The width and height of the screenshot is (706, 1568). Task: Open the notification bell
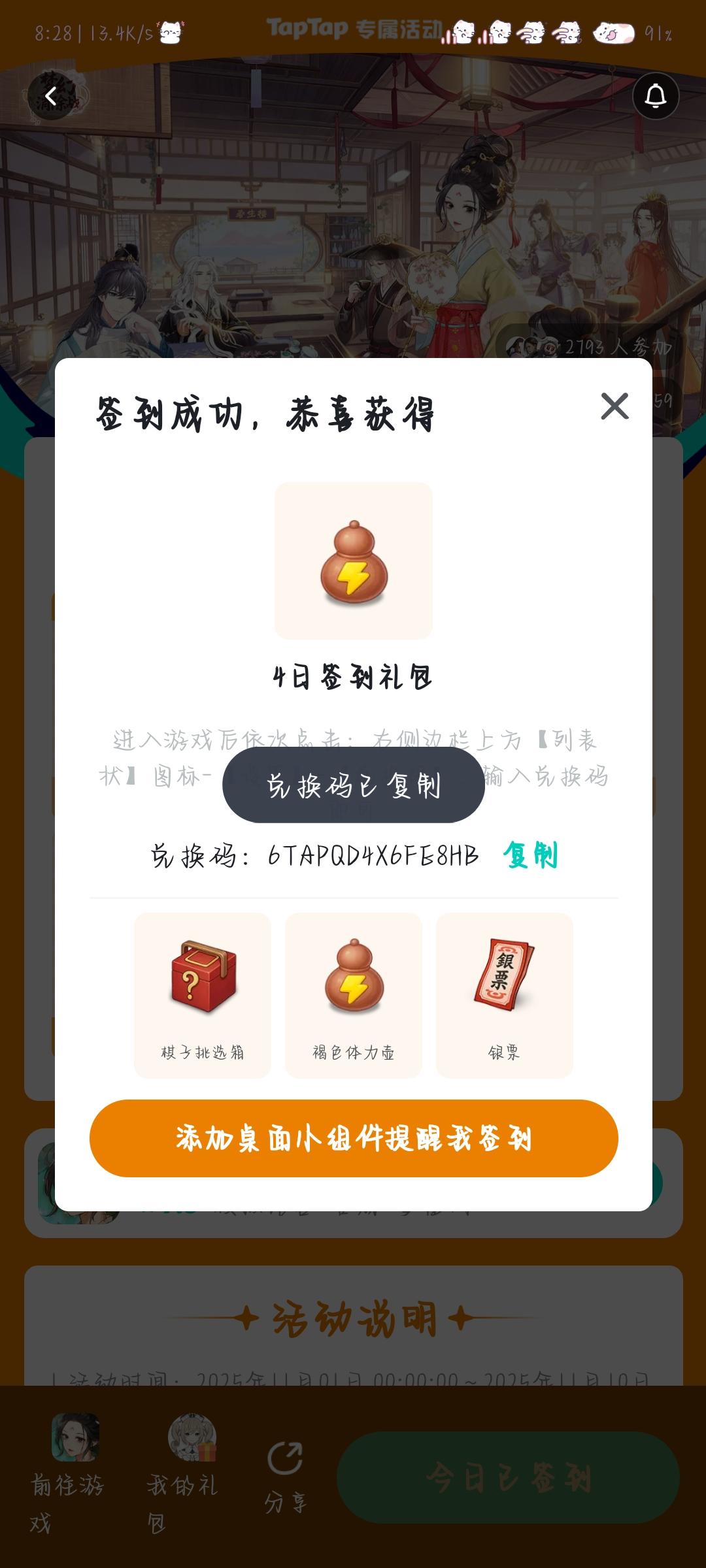(x=656, y=96)
